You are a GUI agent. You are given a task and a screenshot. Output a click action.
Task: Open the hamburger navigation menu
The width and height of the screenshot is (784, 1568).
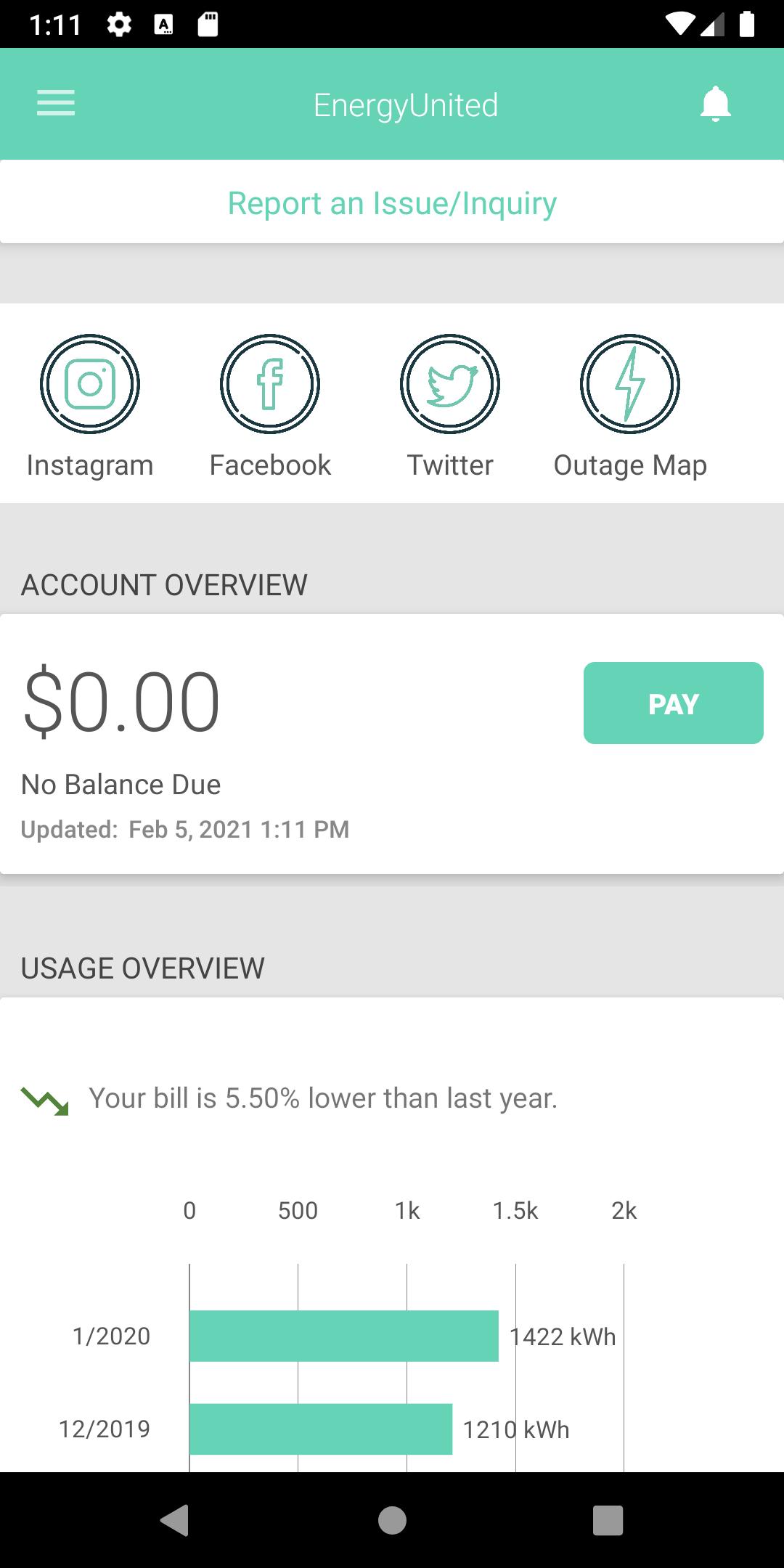click(x=56, y=103)
